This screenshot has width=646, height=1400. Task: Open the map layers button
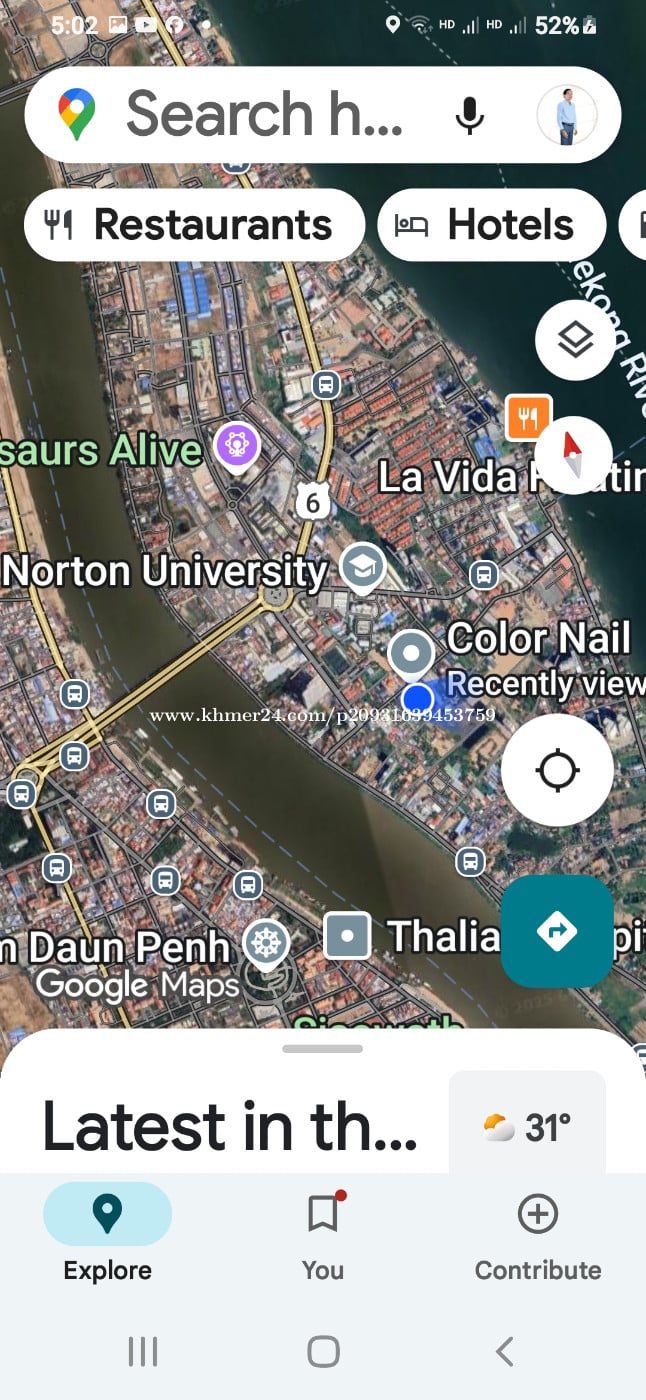pyautogui.click(x=575, y=340)
